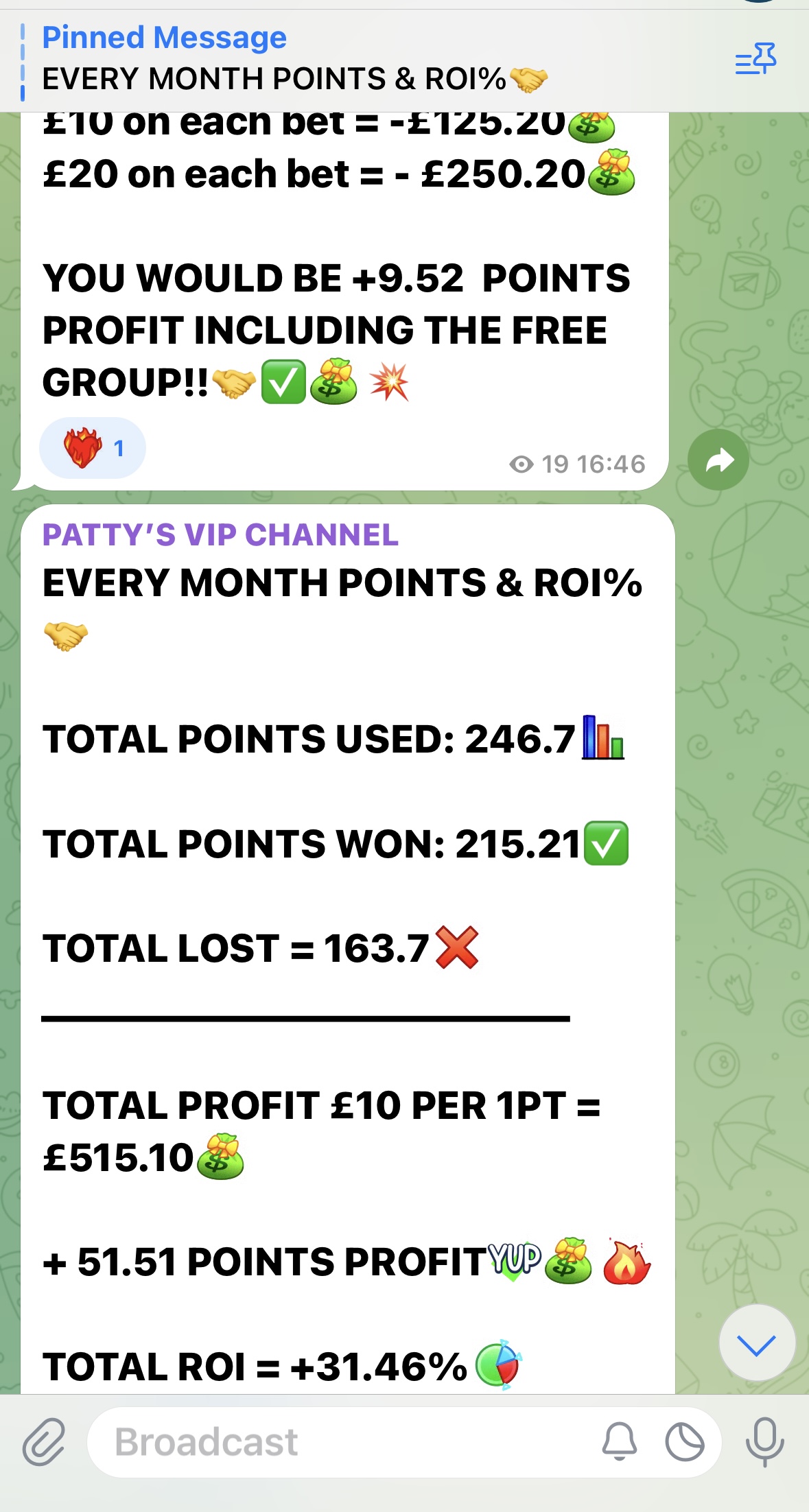Attach a file with the paperclip
The width and height of the screenshot is (809, 1512).
click(x=44, y=1441)
